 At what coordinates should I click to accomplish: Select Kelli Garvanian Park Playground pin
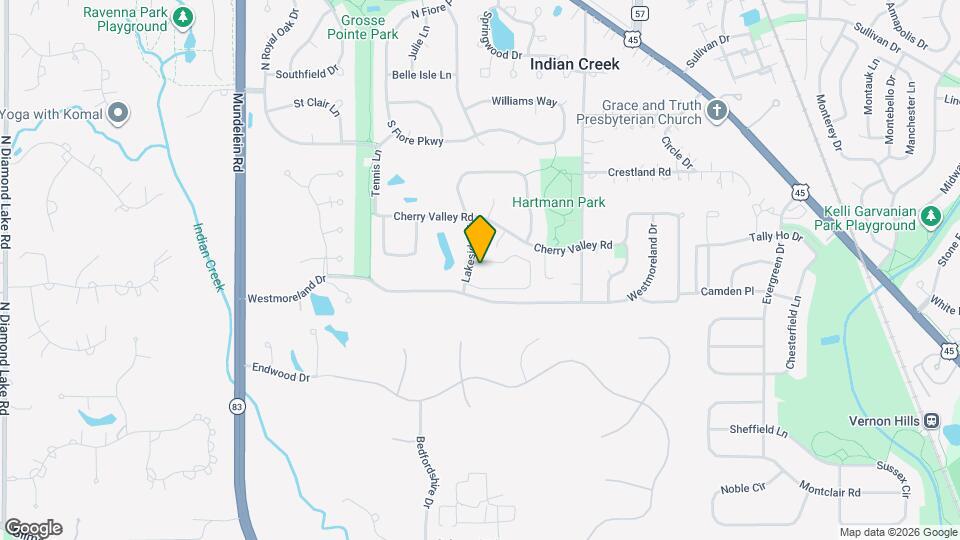931,216
